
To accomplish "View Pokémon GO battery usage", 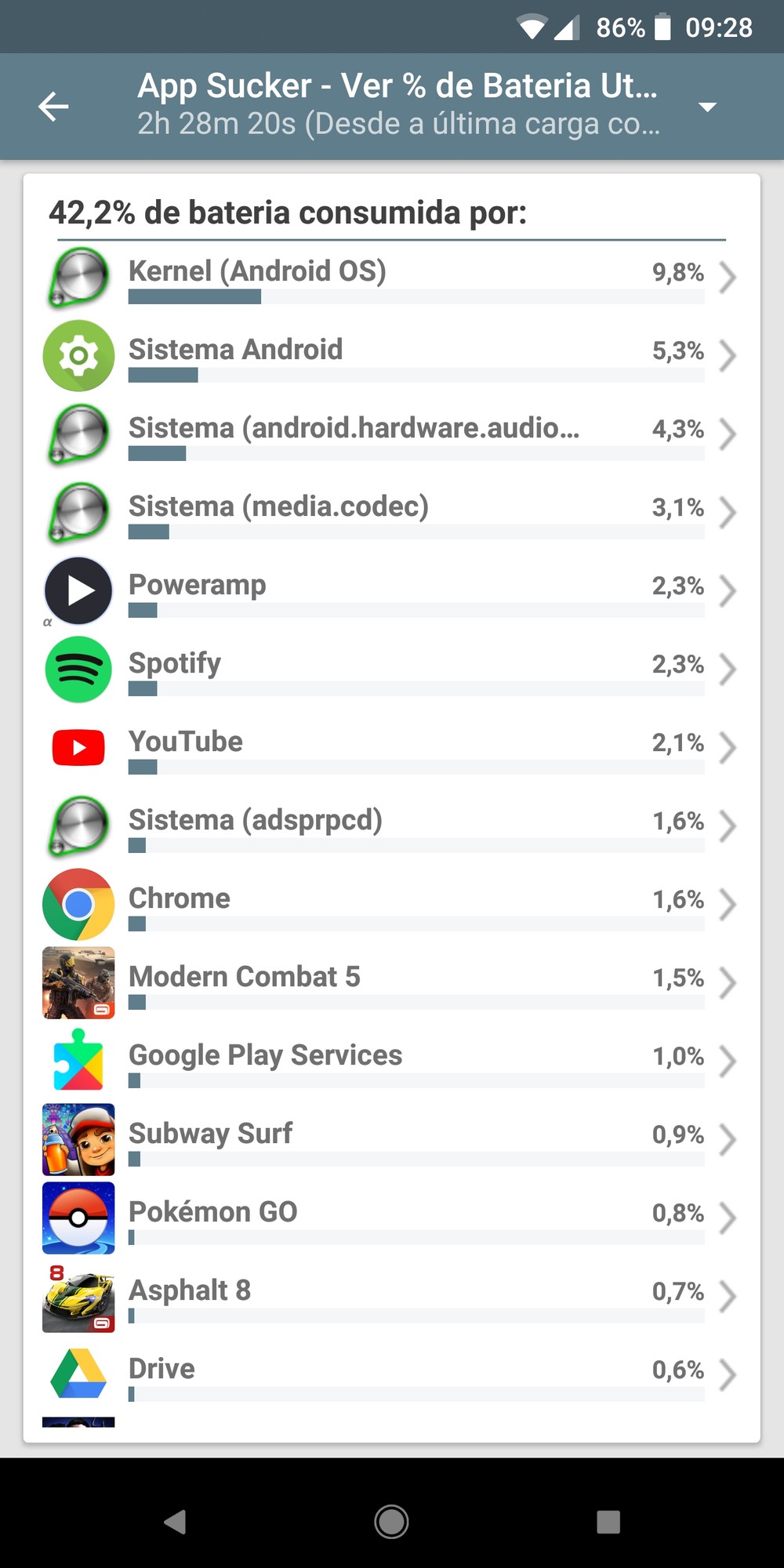I will coord(392,1218).
